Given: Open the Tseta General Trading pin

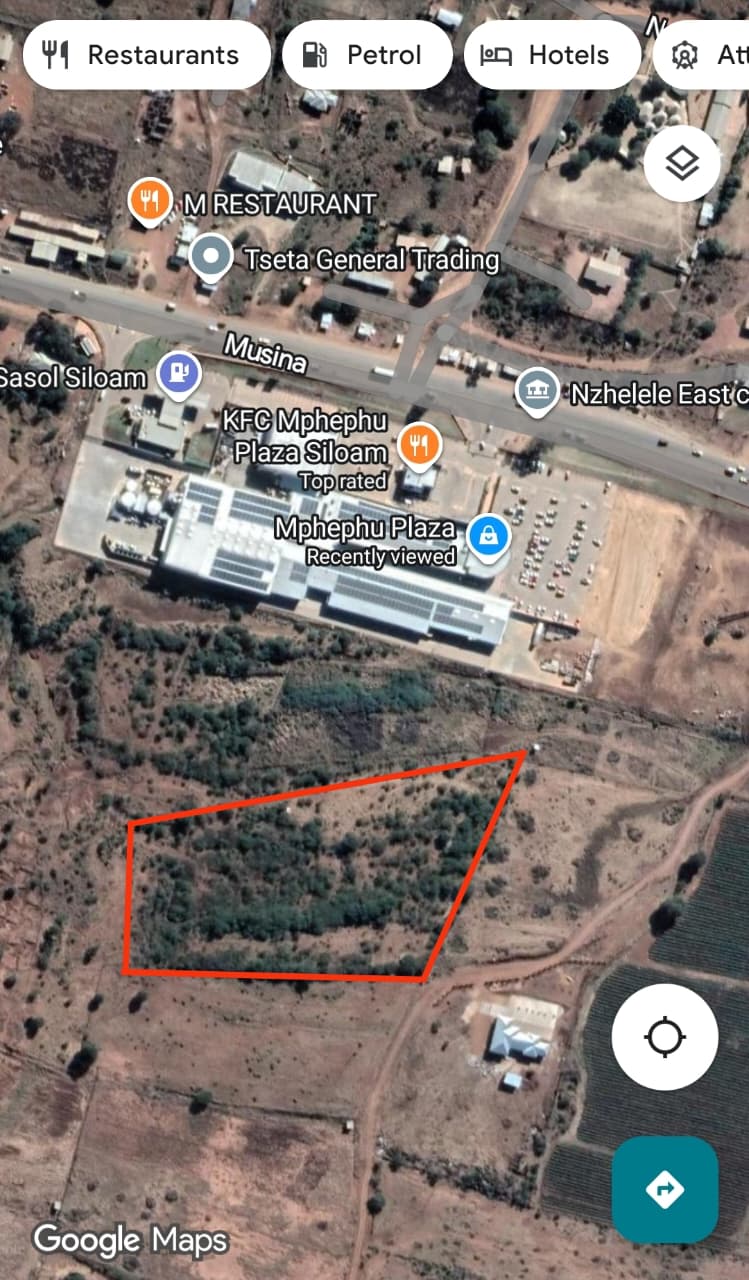Looking at the screenshot, I should click(210, 256).
